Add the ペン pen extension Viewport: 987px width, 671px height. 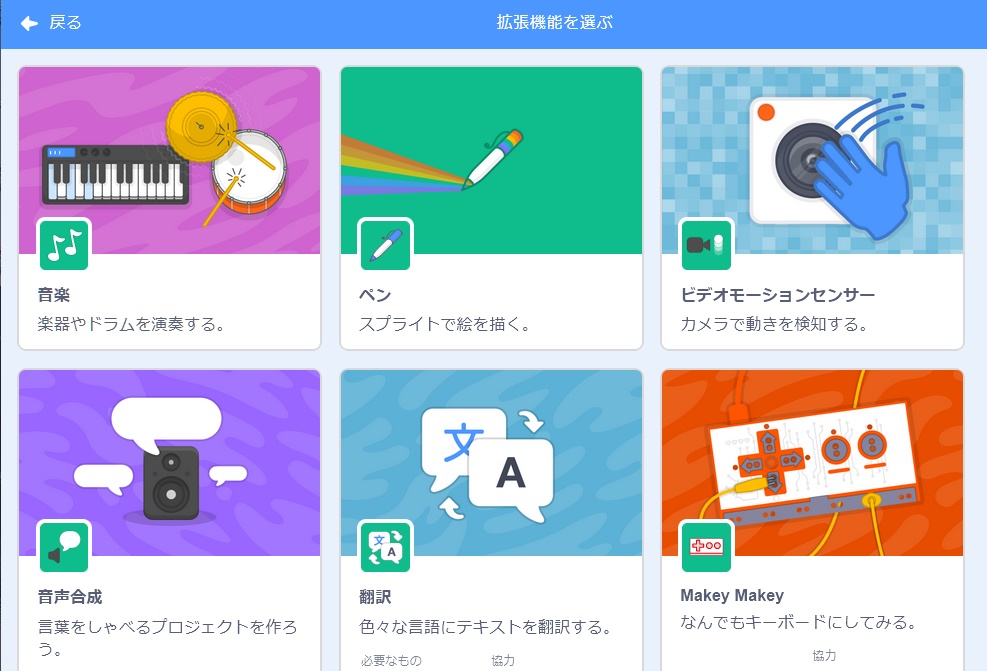(x=491, y=207)
